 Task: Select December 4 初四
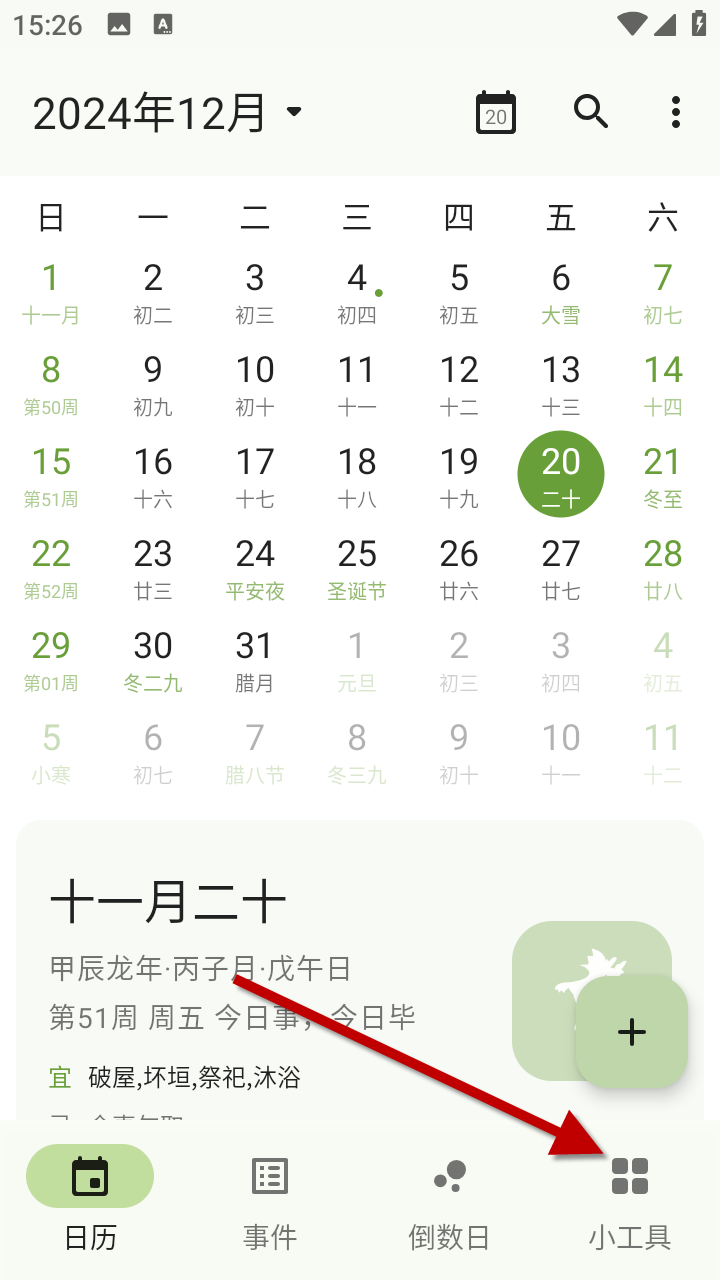pos(357,292)
